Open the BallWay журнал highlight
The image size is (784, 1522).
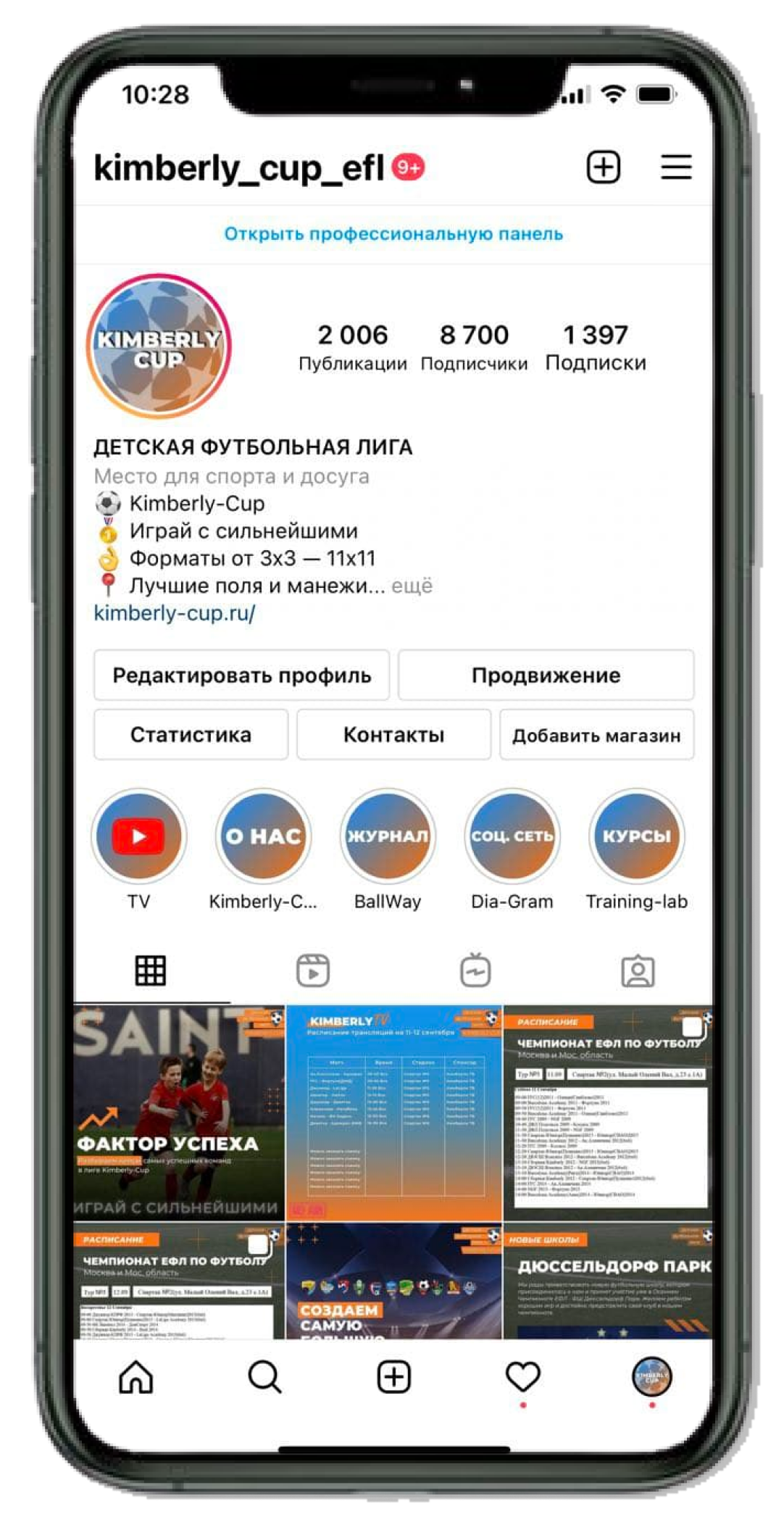[388, 836]
